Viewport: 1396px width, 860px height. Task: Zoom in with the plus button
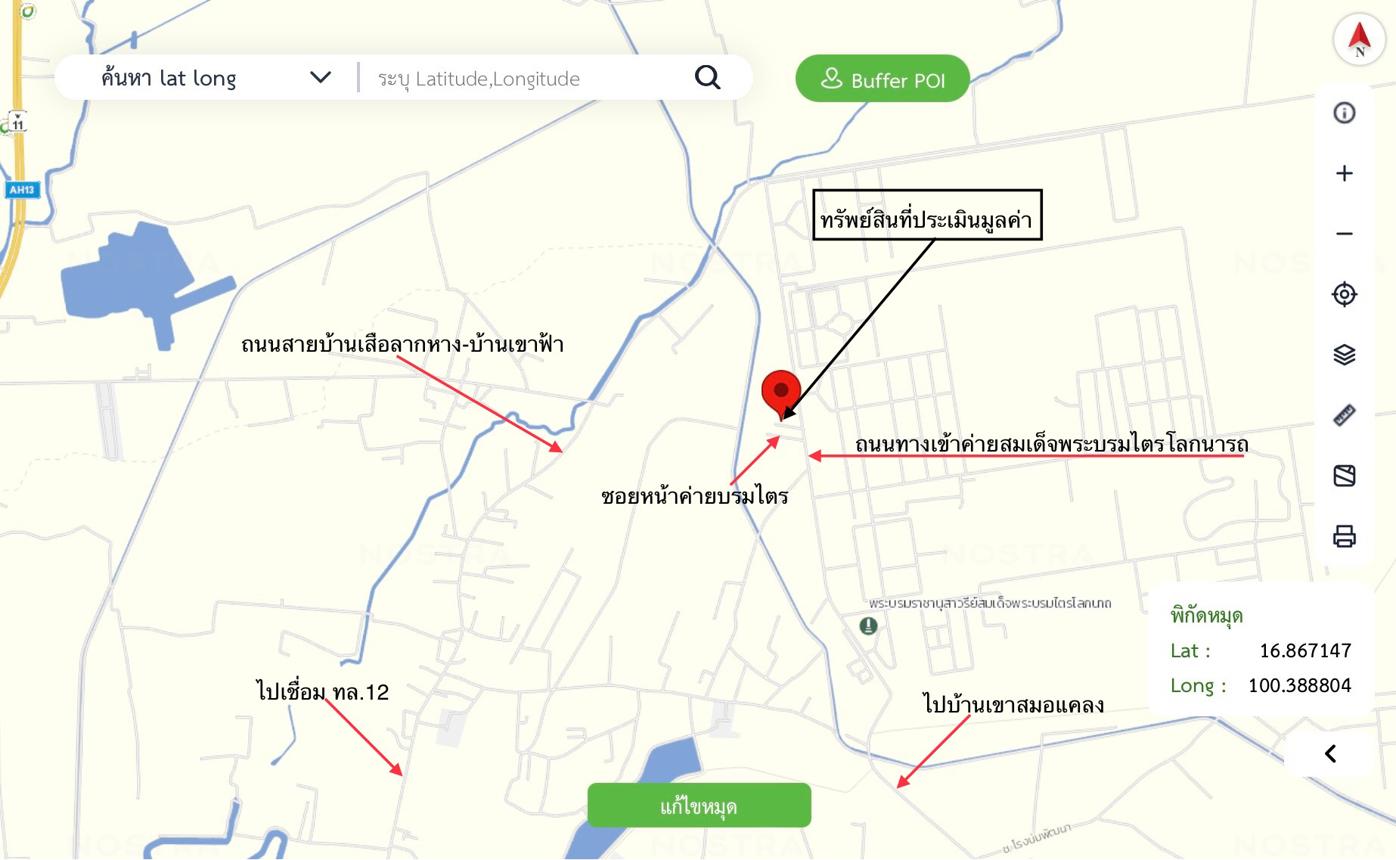(1344, 173)
